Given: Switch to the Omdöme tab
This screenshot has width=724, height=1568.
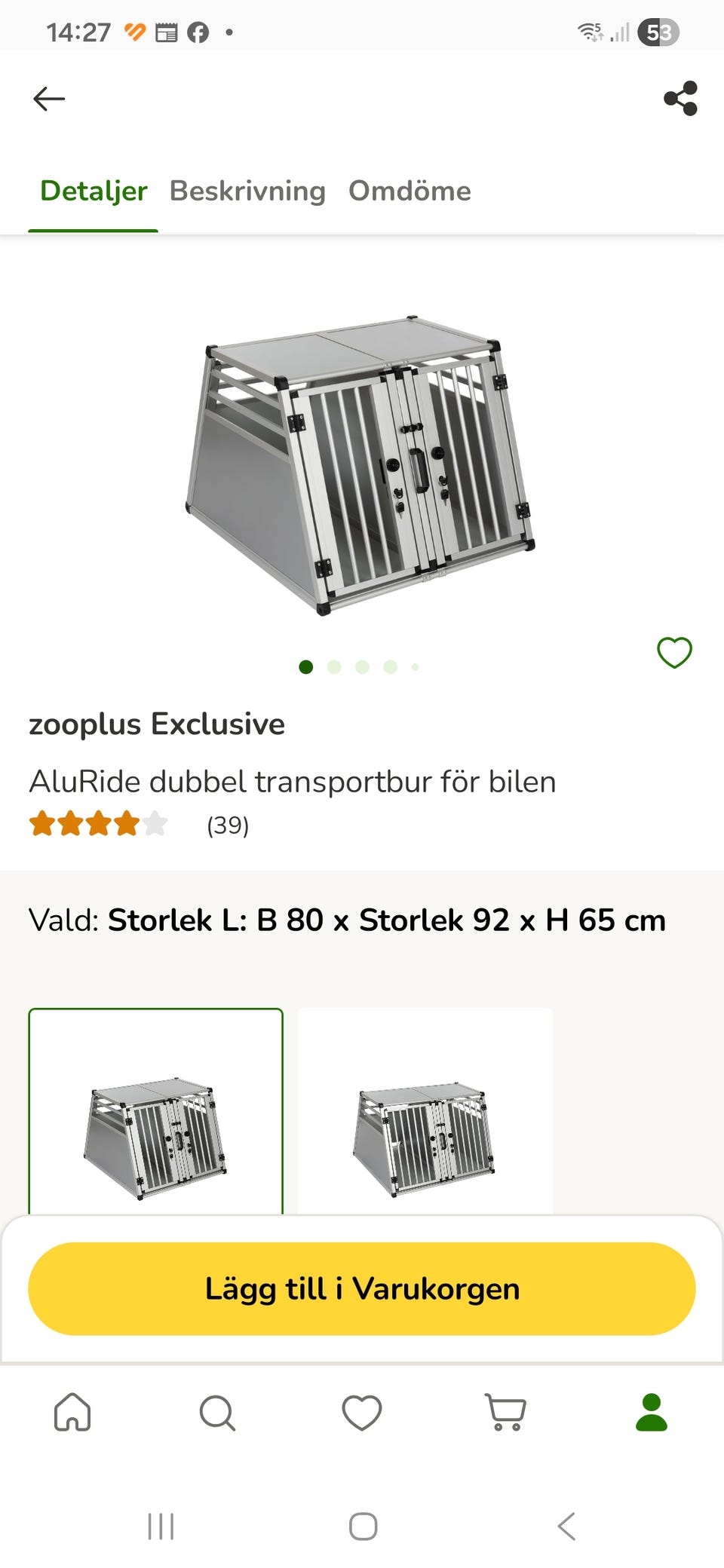Looking at the screenshot, I should point(409,191).
